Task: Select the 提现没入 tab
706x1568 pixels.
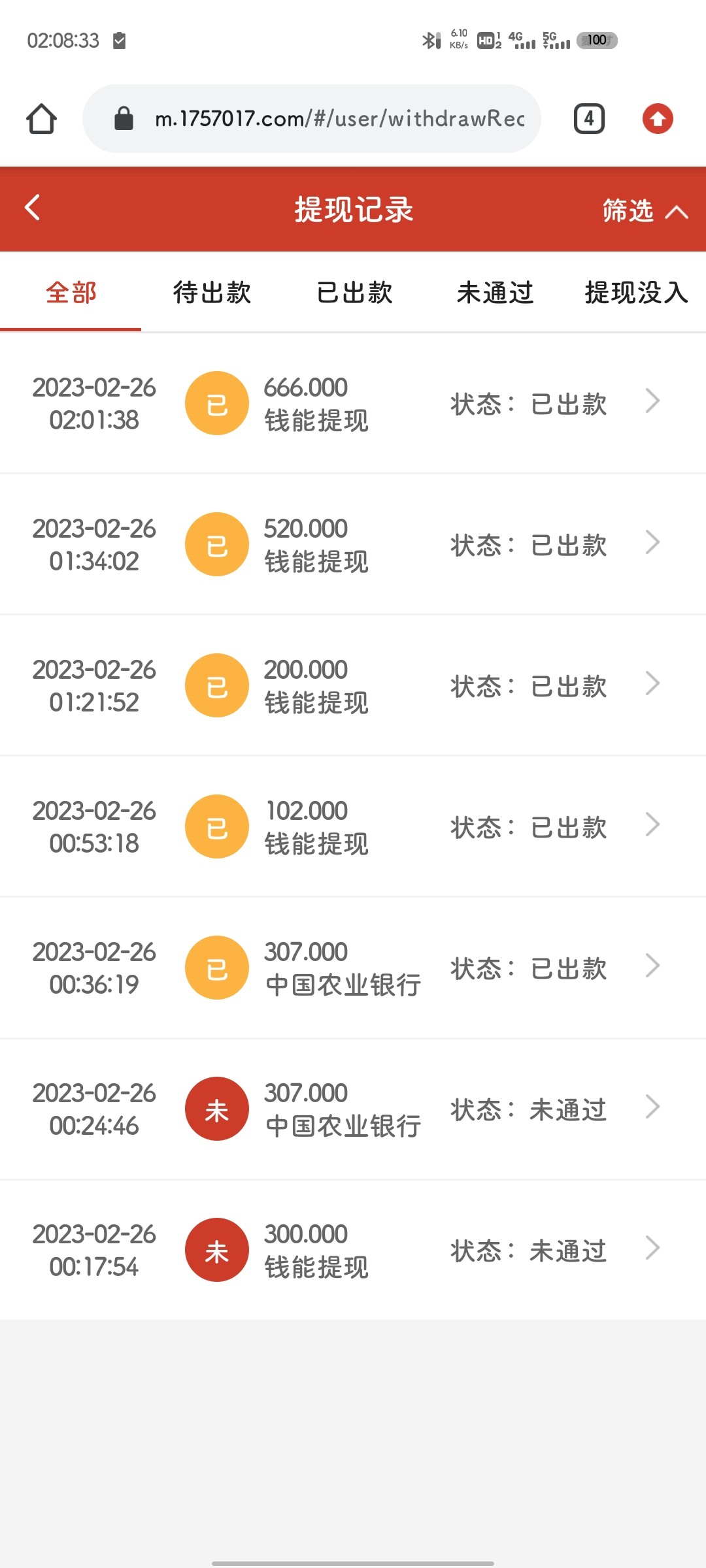Action: [x=635, y=292]
